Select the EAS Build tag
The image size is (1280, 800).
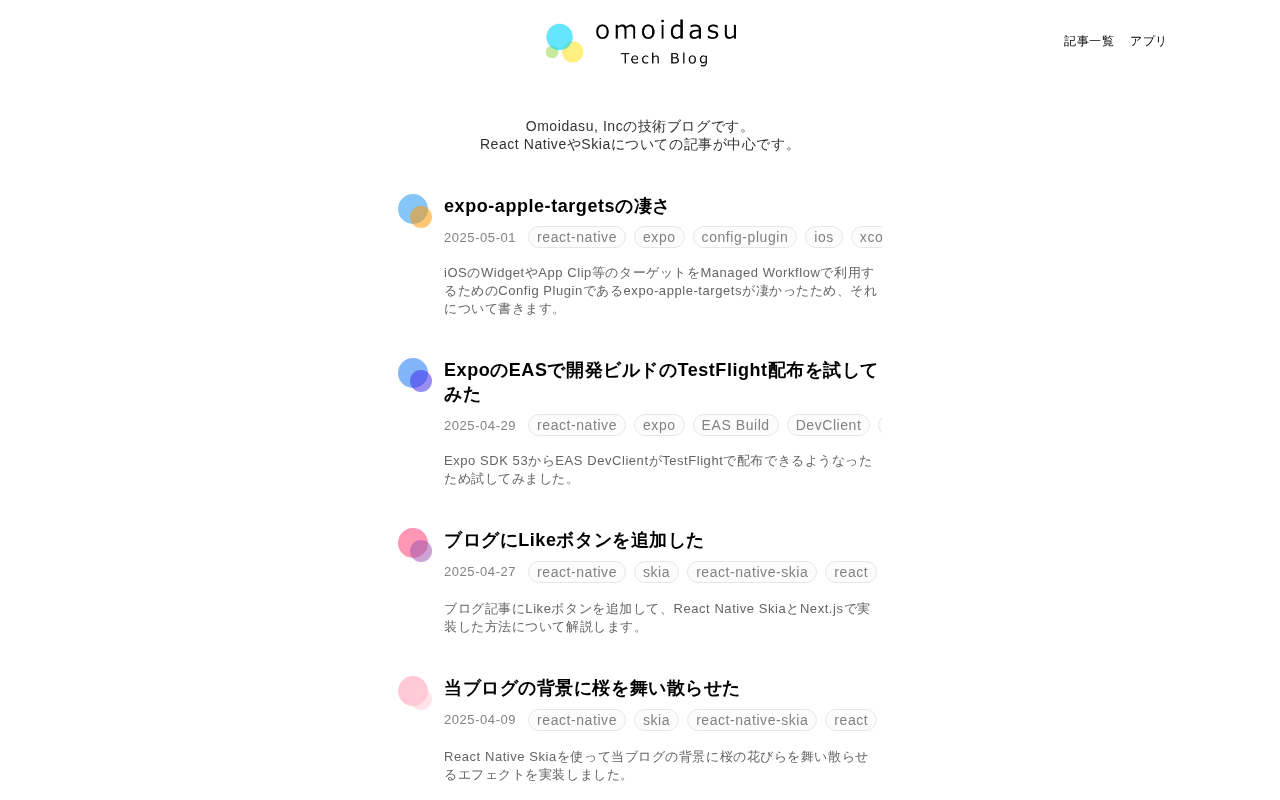click(735, 425)
